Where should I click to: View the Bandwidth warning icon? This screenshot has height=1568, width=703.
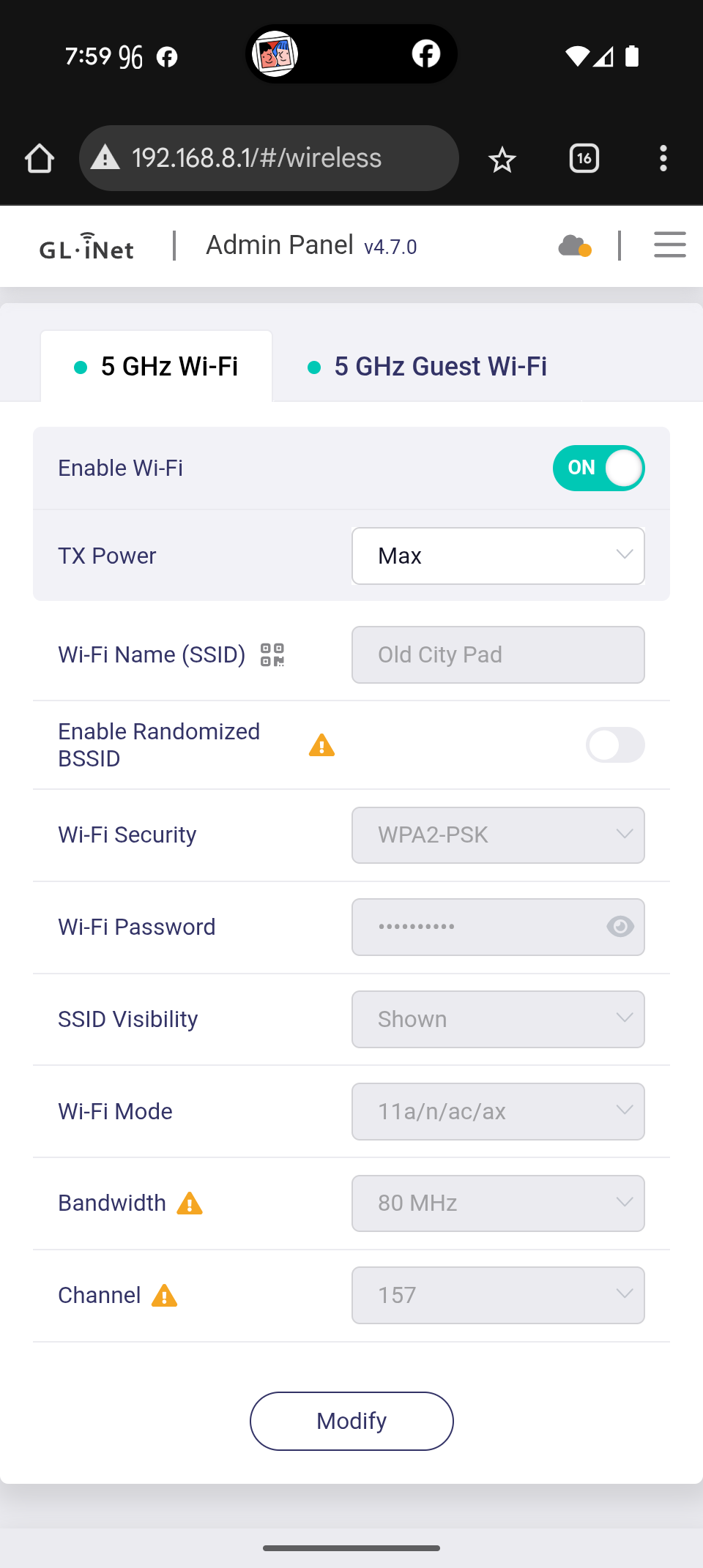(x=190, y=1203)
